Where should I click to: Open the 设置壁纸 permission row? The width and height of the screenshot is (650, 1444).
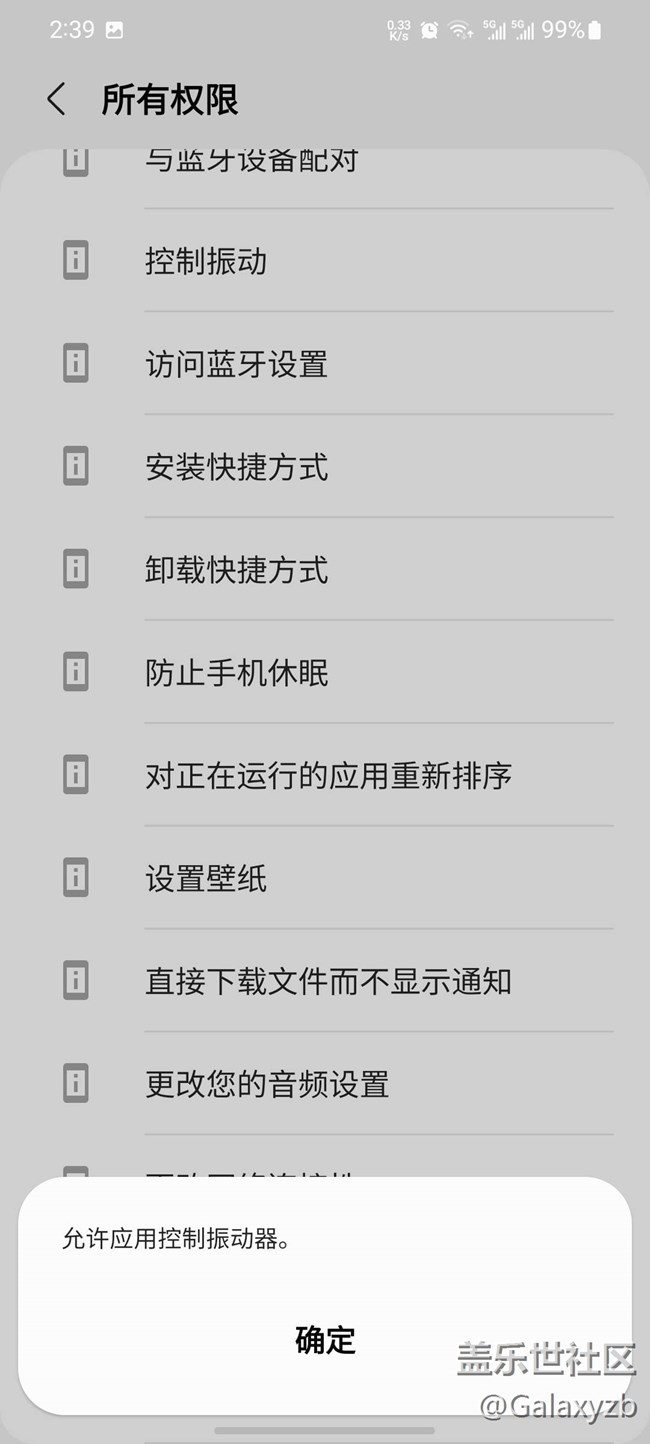tap(206, 879)
